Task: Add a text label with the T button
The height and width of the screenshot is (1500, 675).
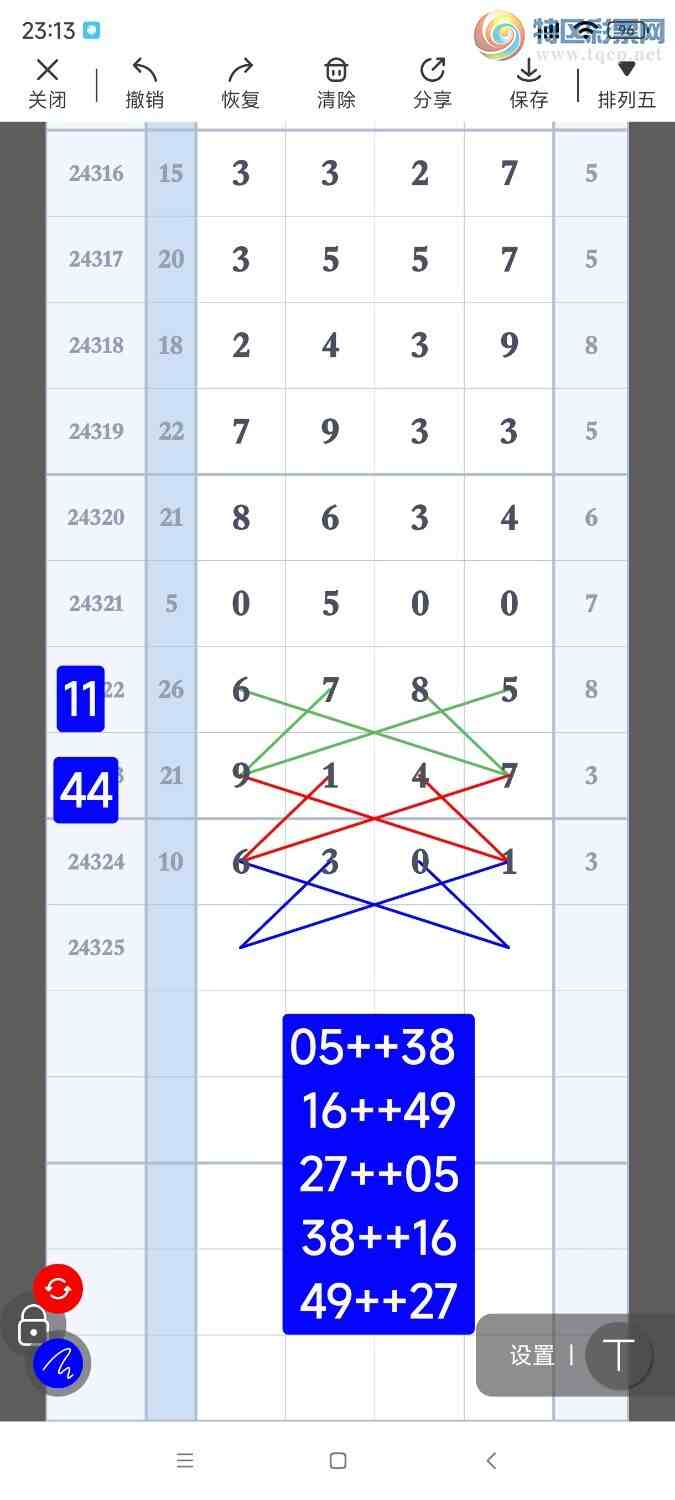Action: pos(618,1355)
